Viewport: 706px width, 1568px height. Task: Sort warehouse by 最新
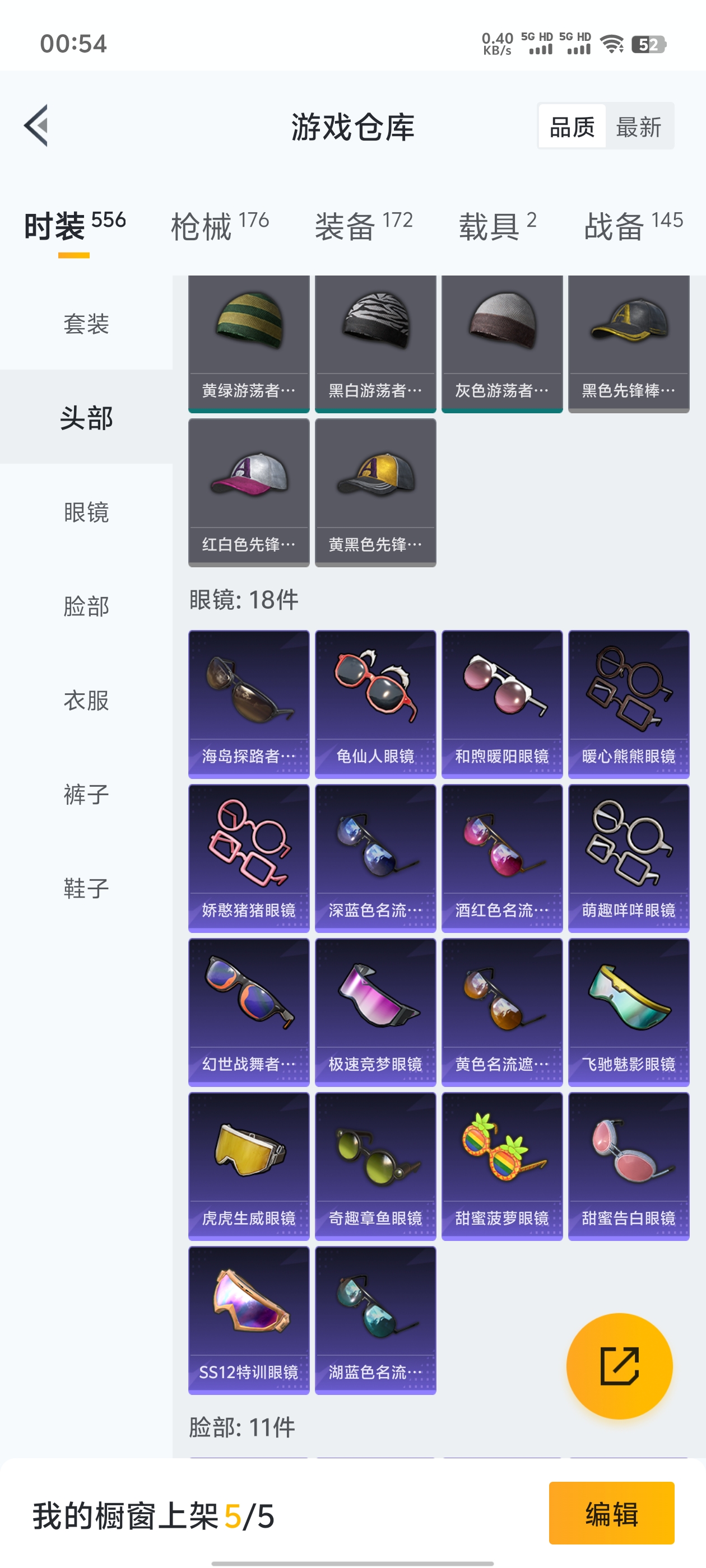pyautogui.click(x=638, y=127)
